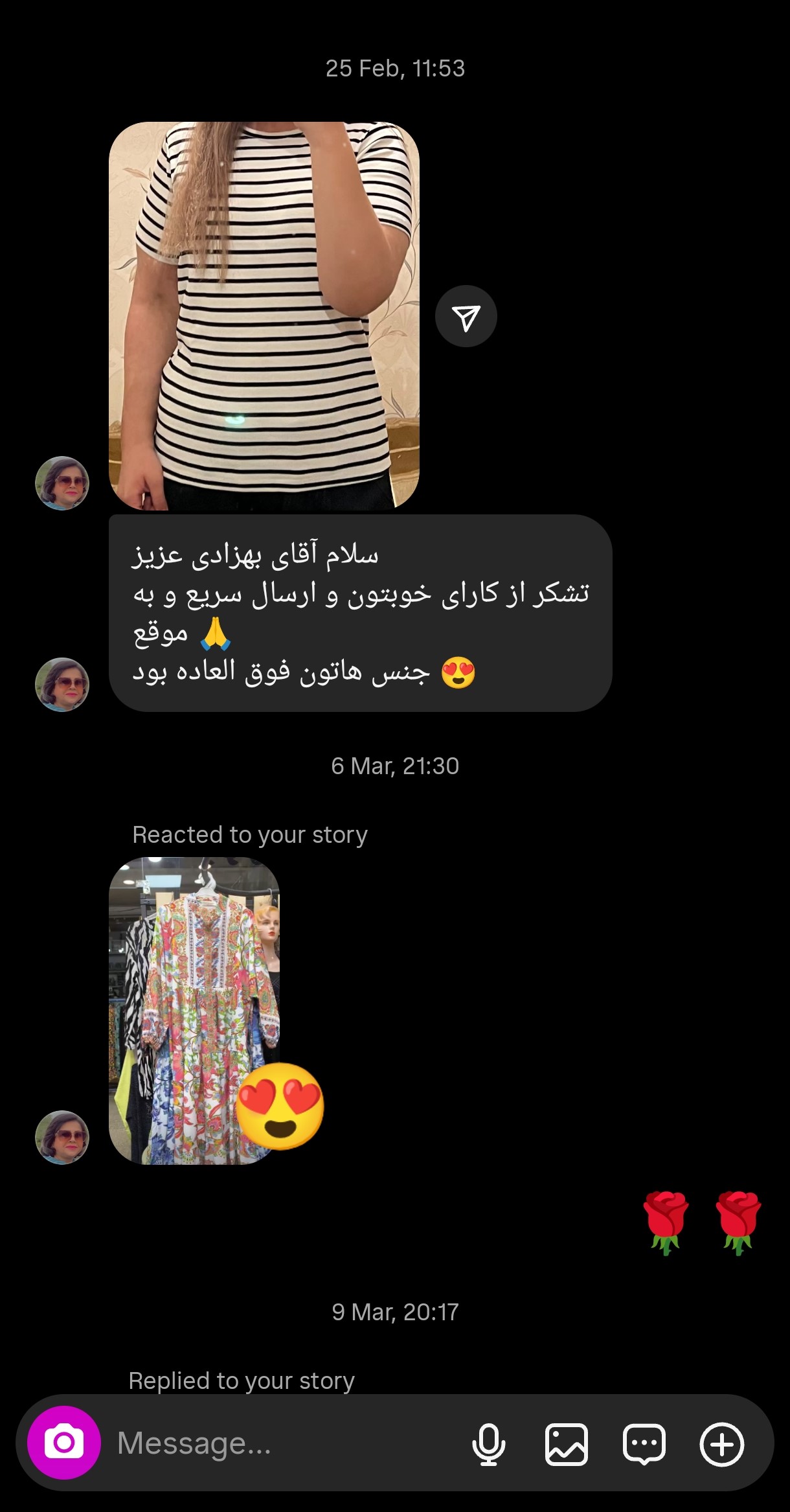The image size is (790, 1512).
Task: Open the camera from the message bar
Action: [x=63, y=1443]
